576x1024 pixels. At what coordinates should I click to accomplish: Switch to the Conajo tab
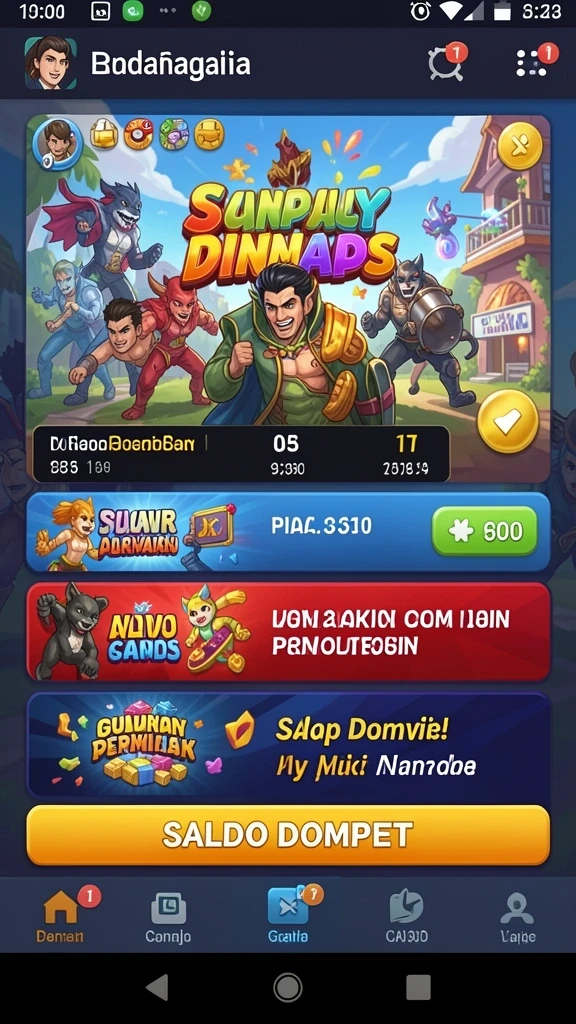[168, 918]
